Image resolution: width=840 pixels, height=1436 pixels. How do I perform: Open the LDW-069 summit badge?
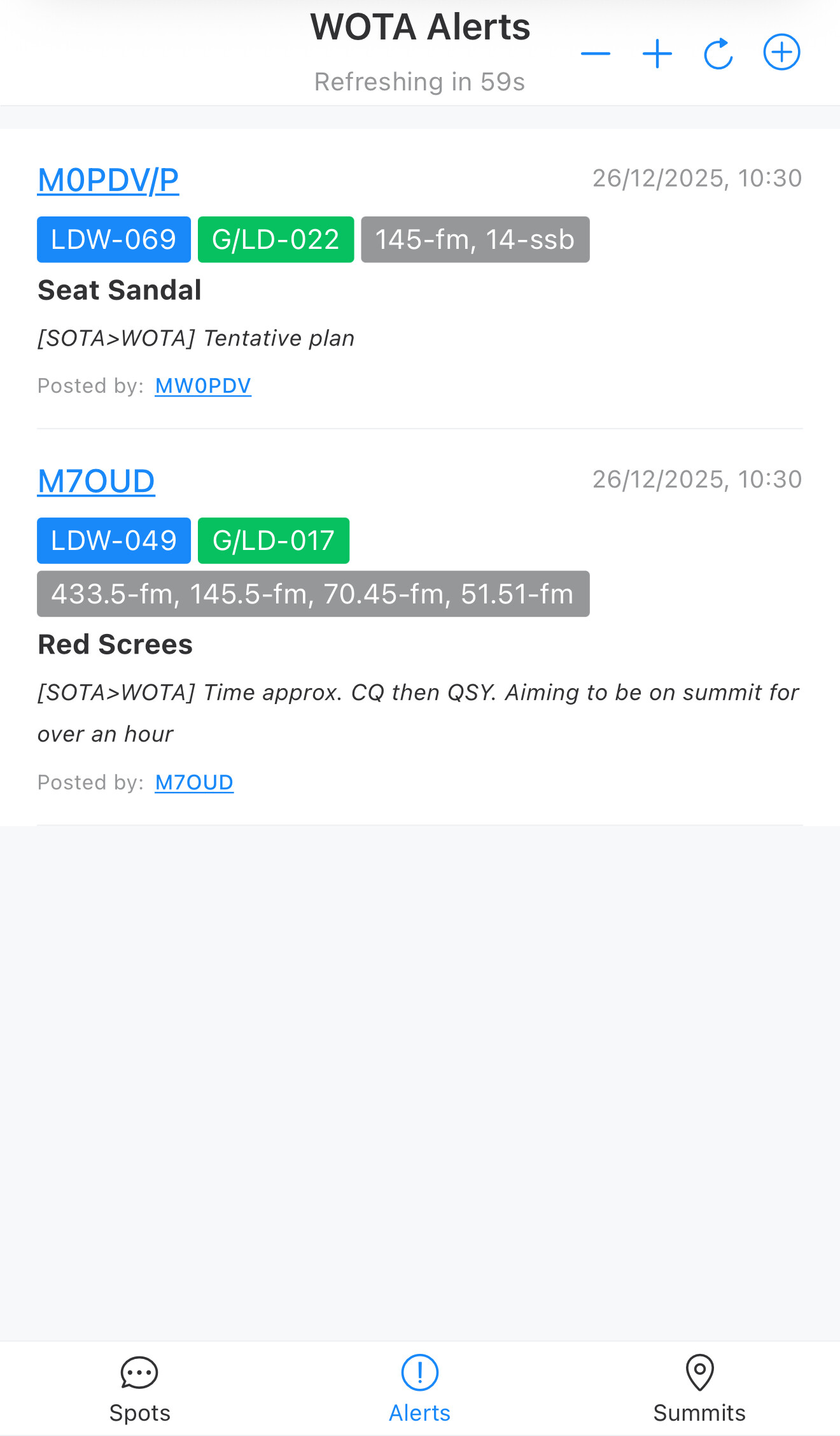[x=114, y=239]
